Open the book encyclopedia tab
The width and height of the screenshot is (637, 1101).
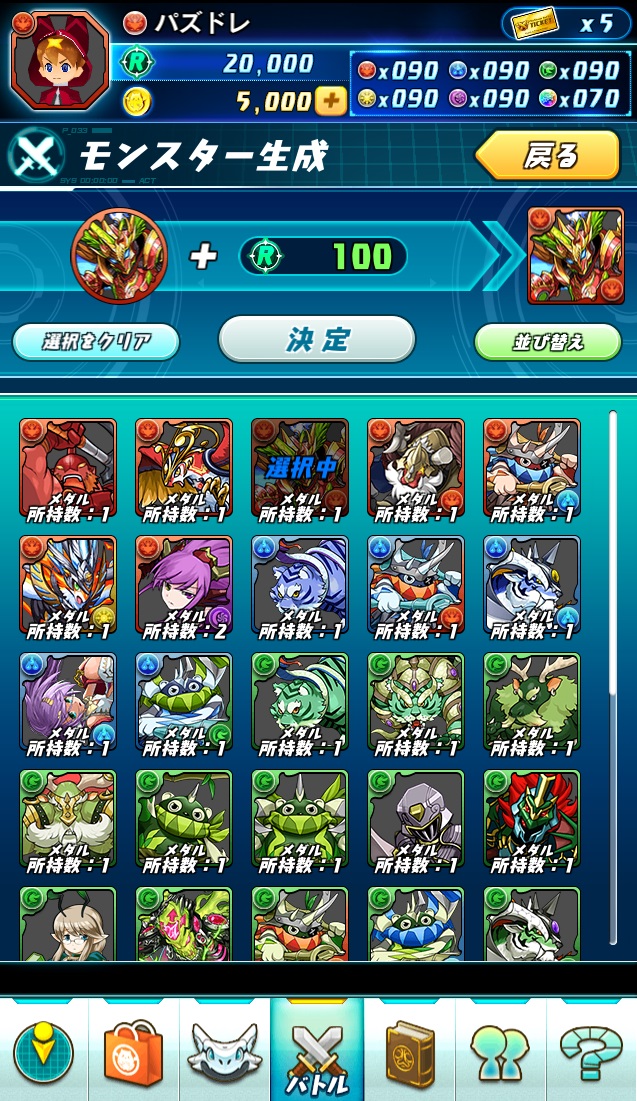[409, 1051]
